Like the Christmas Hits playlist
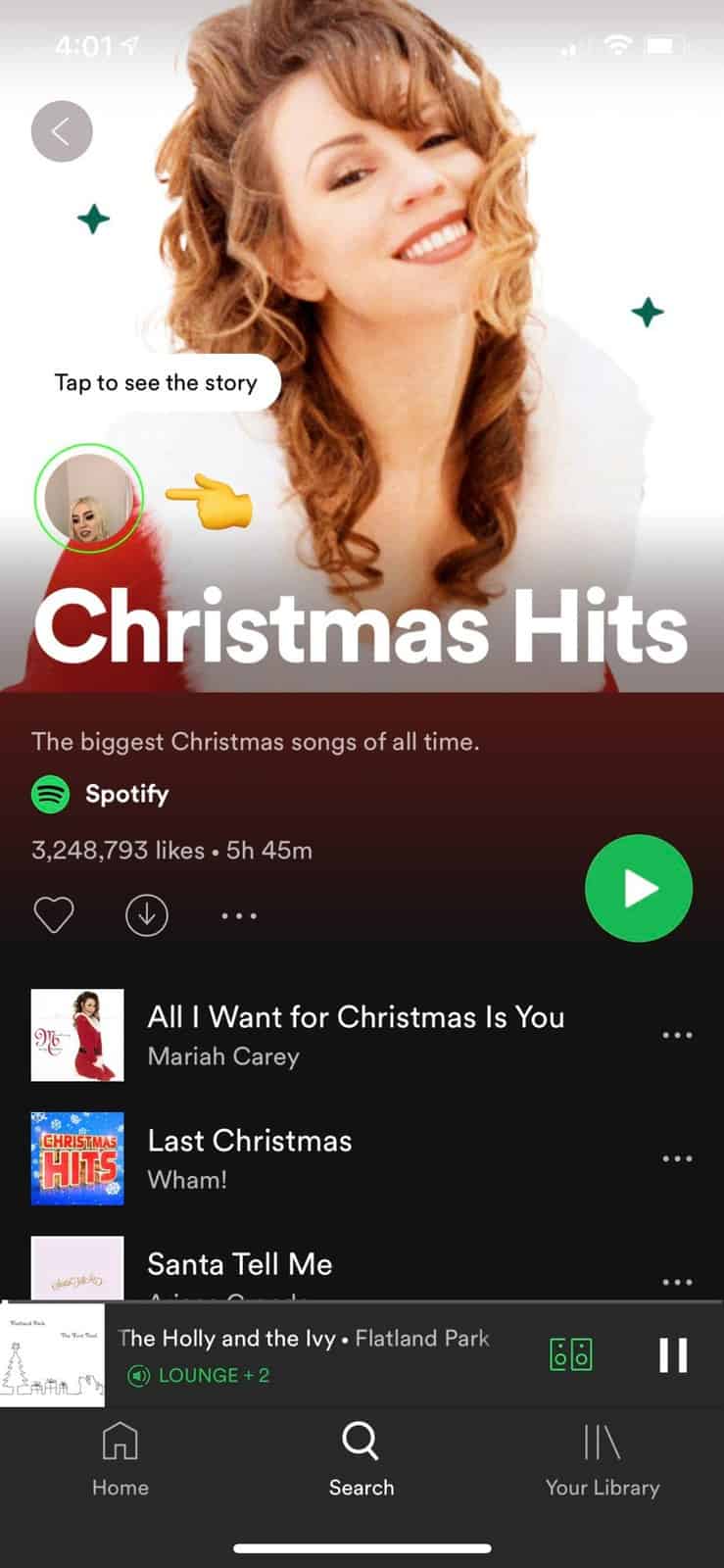Viewport: 724px width, 1568px height. (54, 915)
